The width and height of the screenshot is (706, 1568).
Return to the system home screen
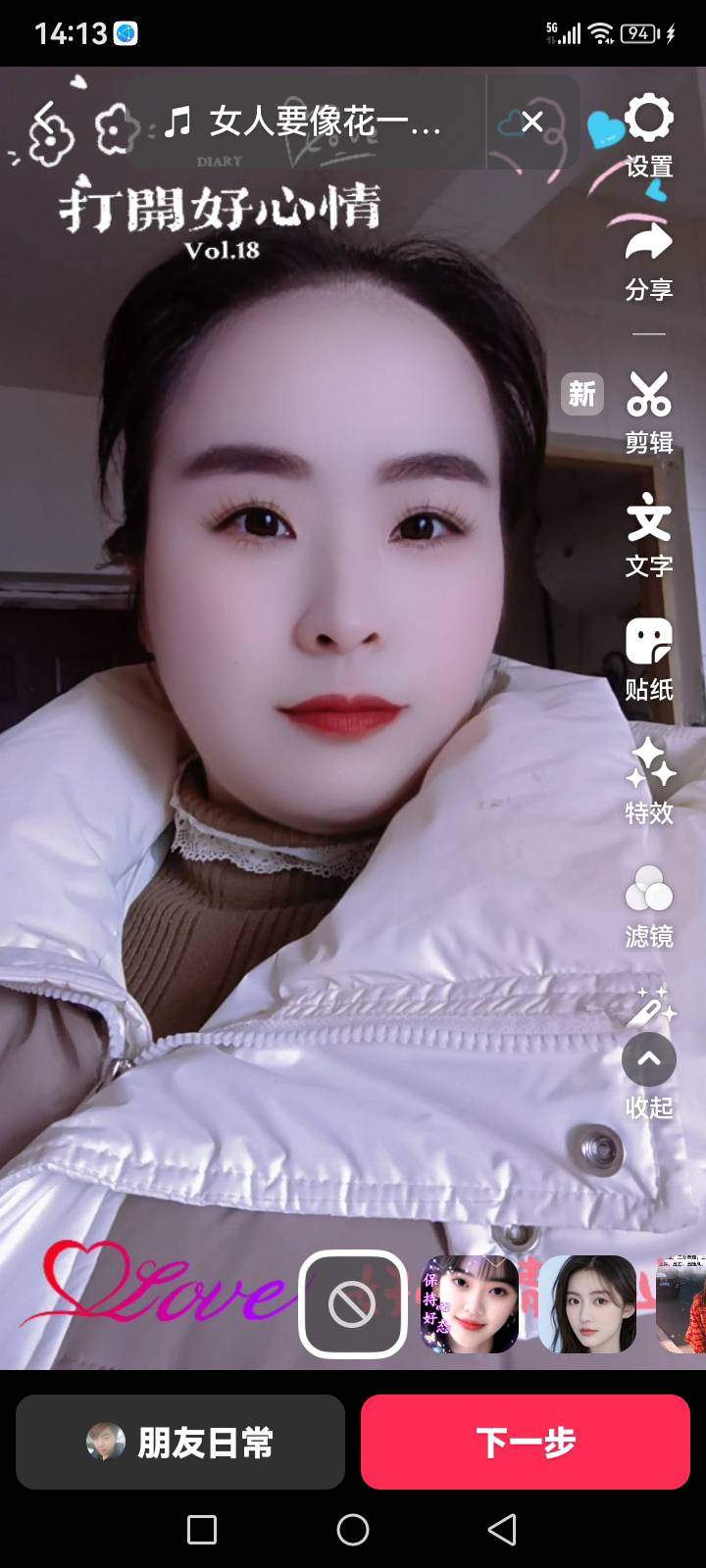[x=353, y=1530]
